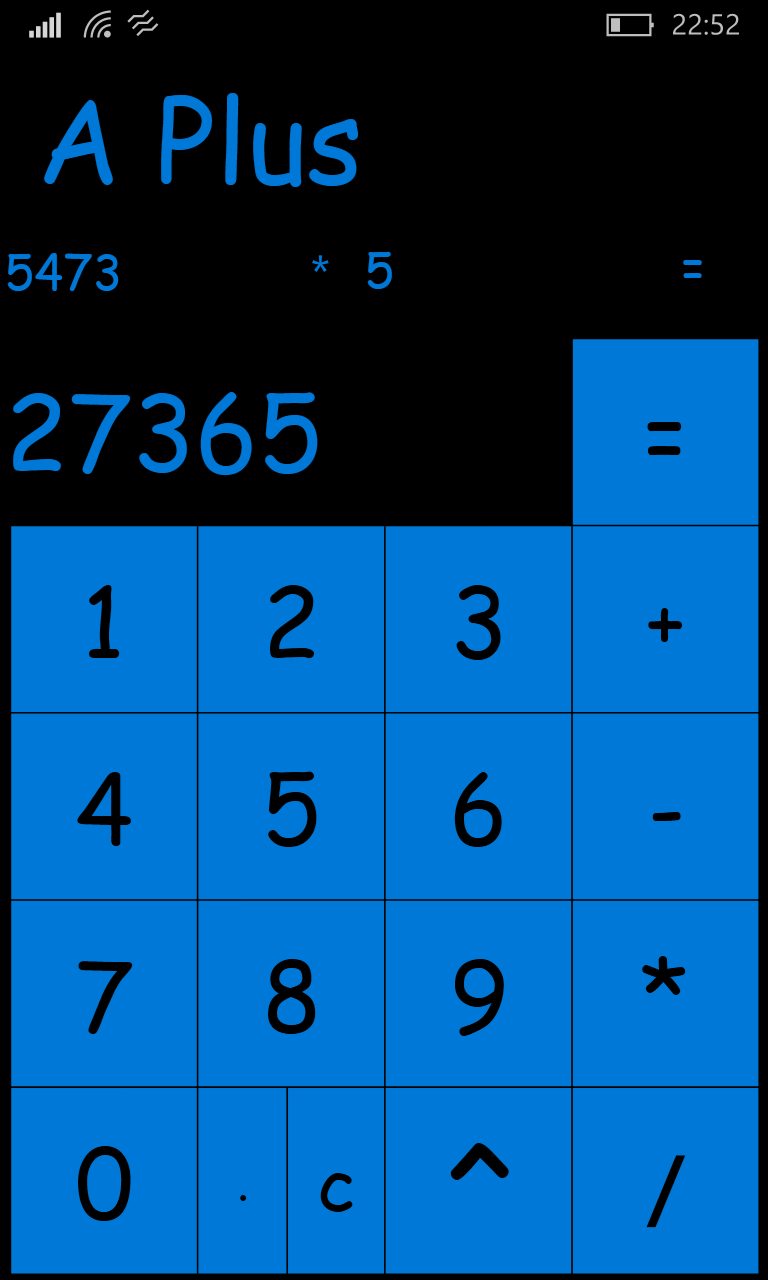
Task: Clear the calculation with C
Action: pyautogui.click(x=336, y=1180)
